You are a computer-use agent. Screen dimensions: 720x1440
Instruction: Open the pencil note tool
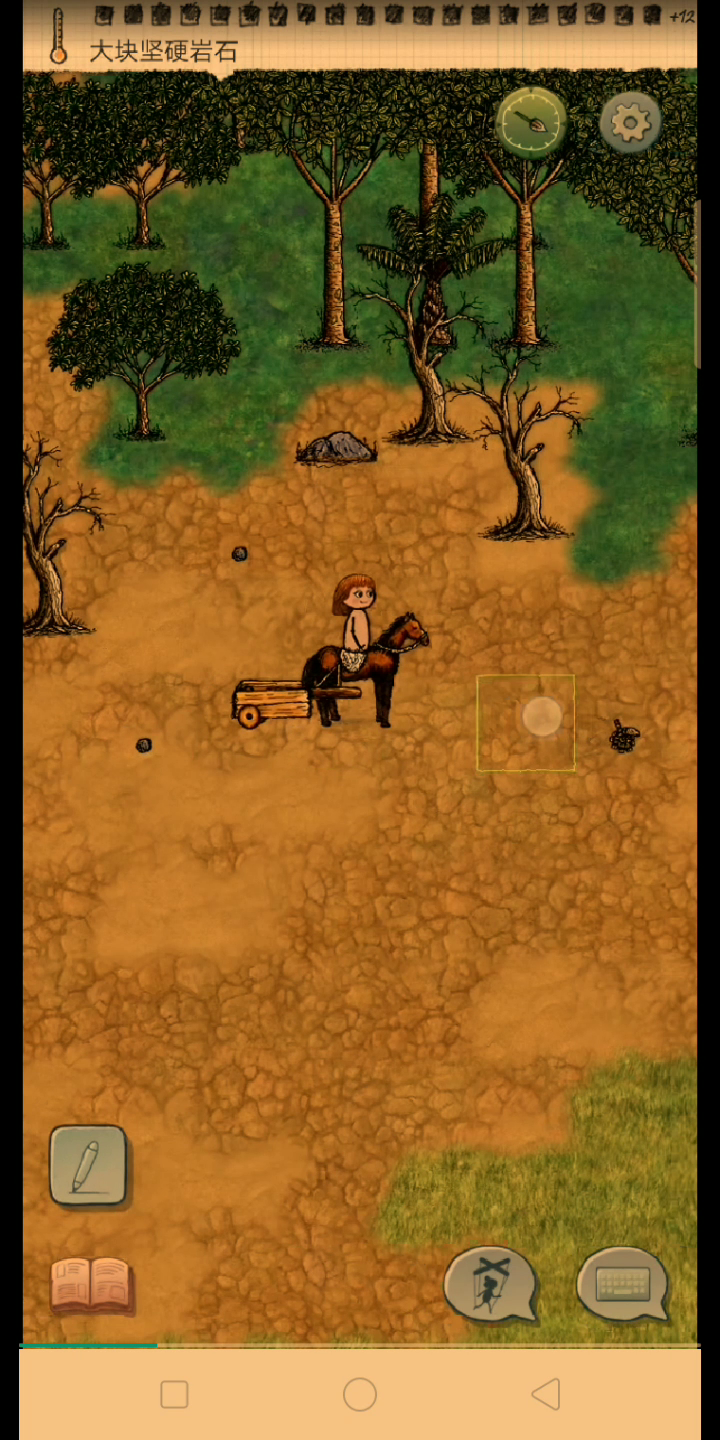[89, 1165]
